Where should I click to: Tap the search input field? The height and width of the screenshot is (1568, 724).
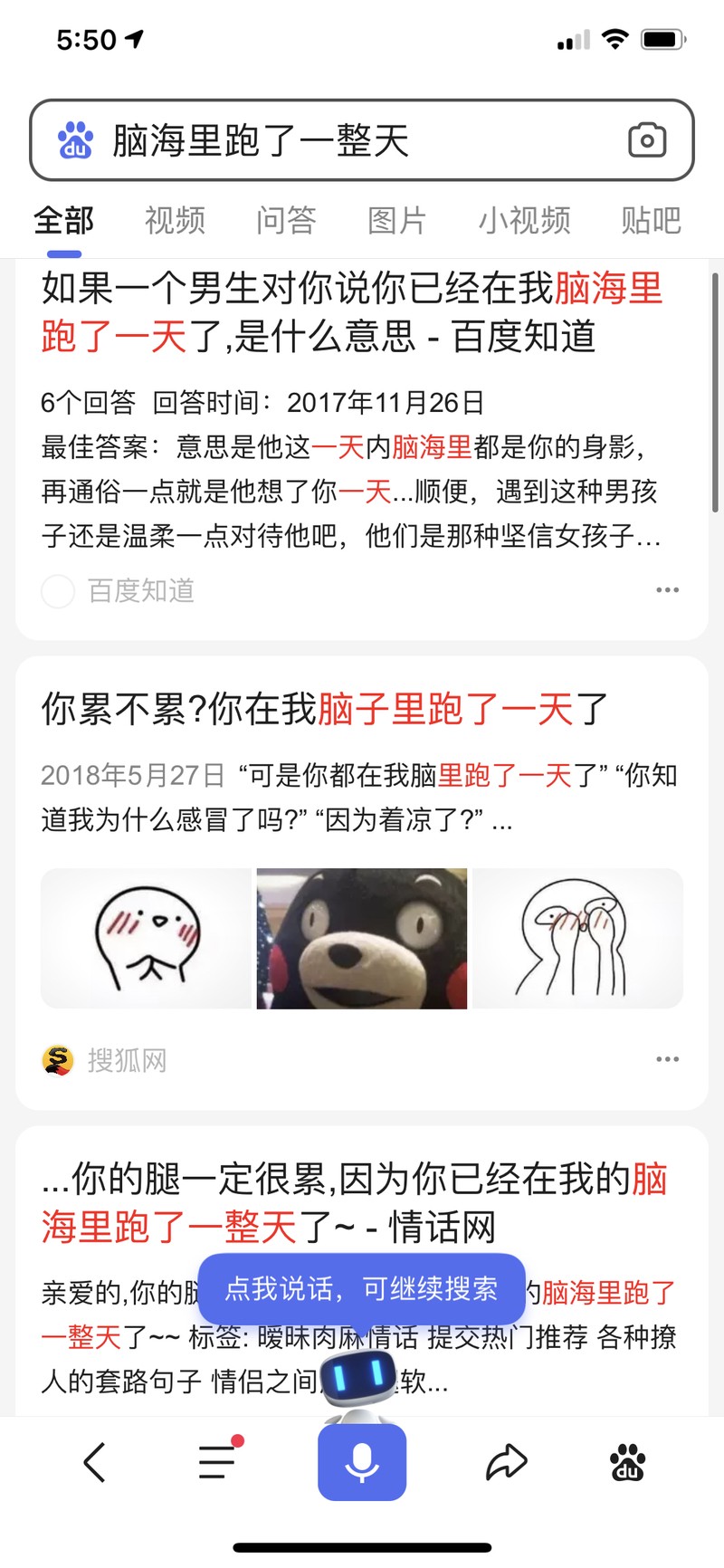point(362,140)
